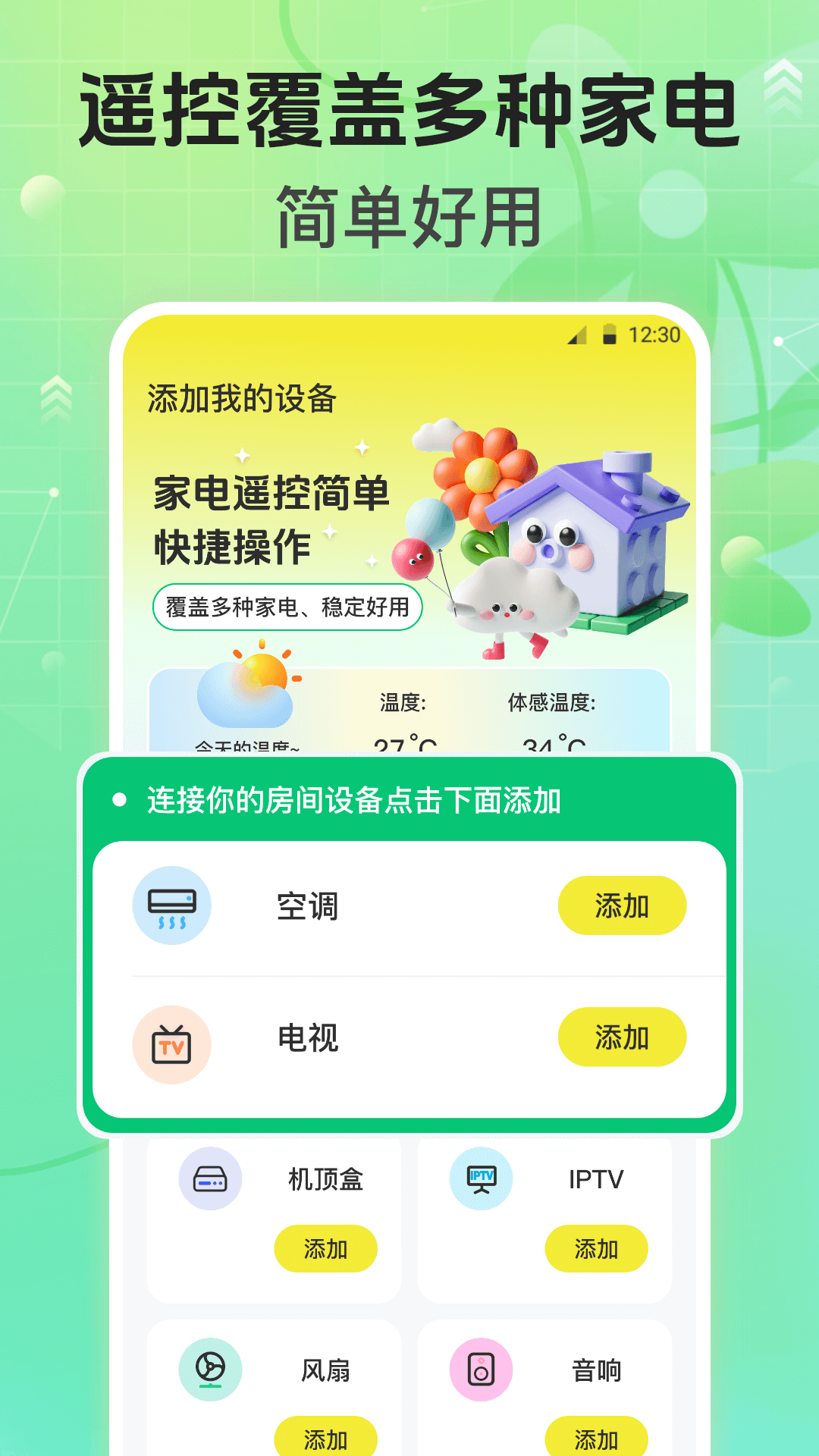Screen dimensions: 819x1456
Task: Click the signal strength icon
Action: click(x=578, y=335)
